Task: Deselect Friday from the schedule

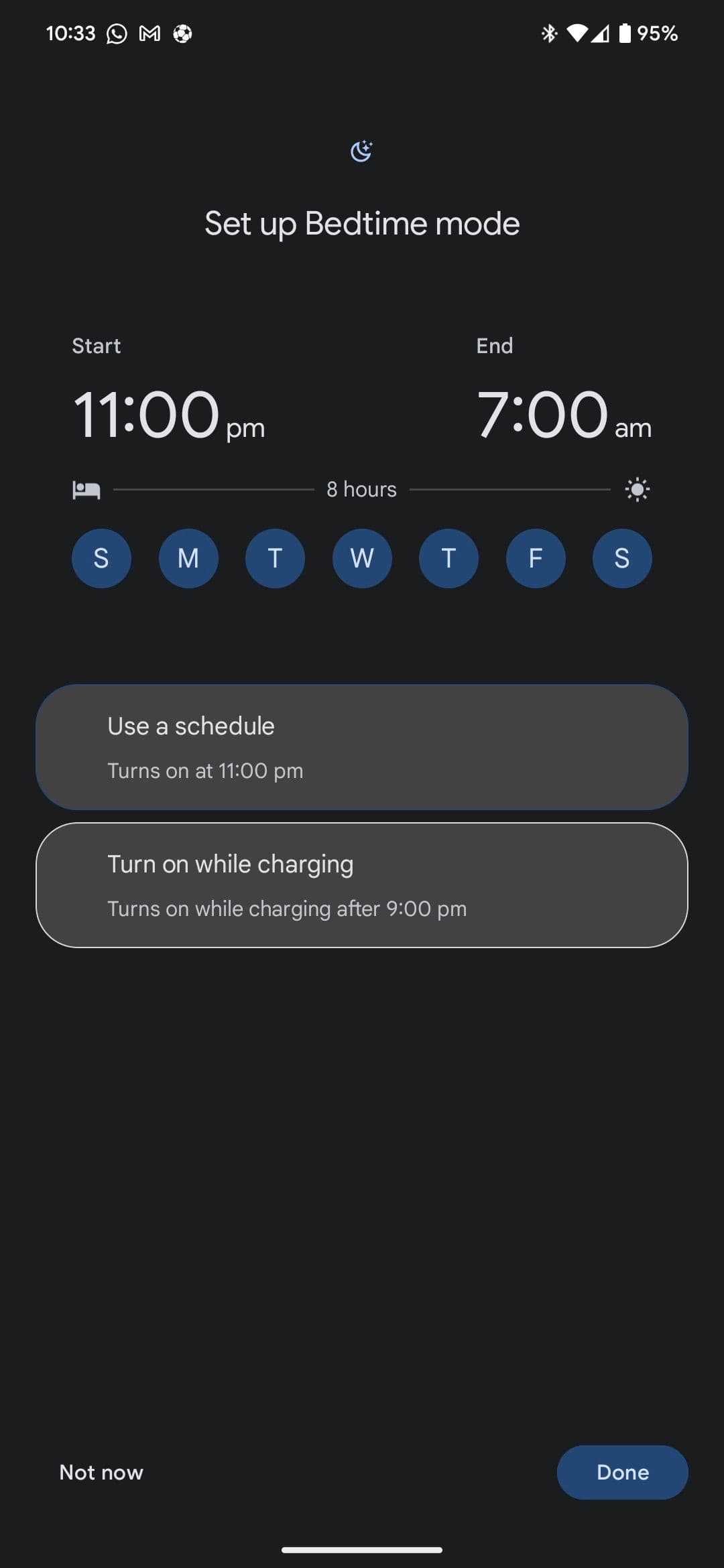Action: [x=536, y=558]
